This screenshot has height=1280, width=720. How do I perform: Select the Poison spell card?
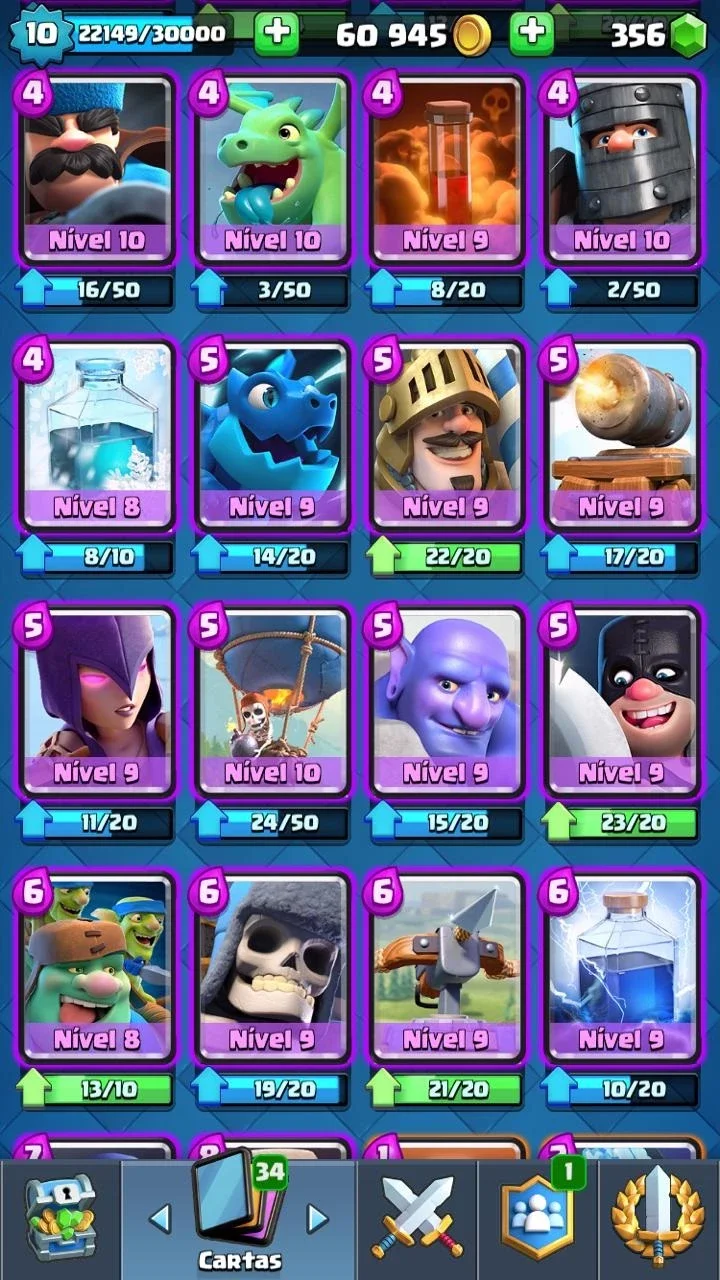pos(446,168)
